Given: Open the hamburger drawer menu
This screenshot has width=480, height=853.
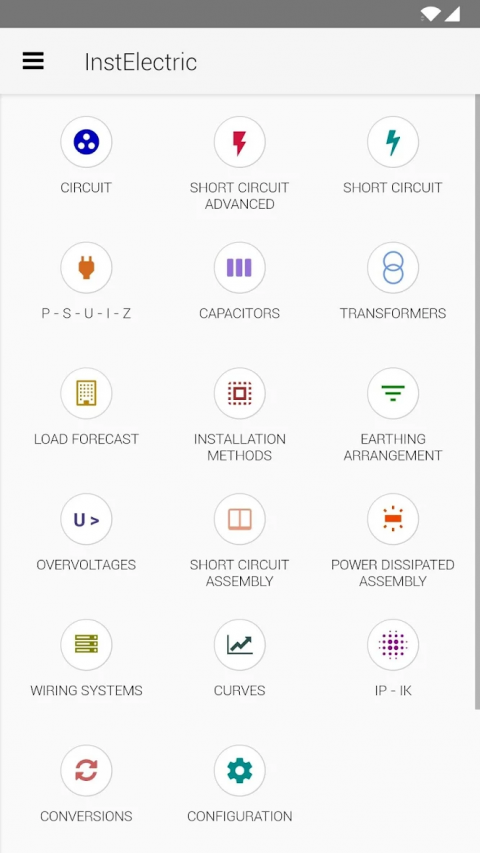Looking at the screenshot, I should pos(33,61).
